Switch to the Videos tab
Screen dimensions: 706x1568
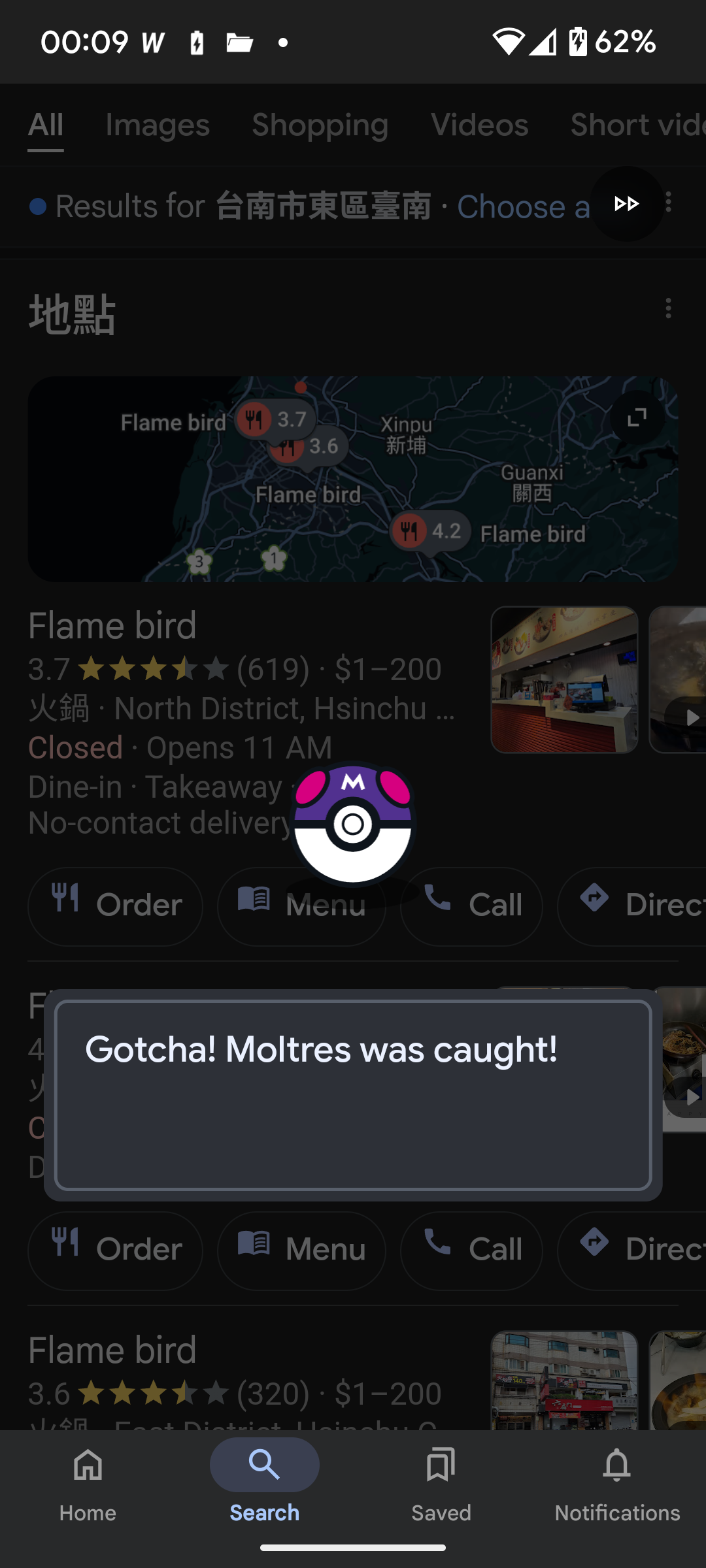coord(479,125)
